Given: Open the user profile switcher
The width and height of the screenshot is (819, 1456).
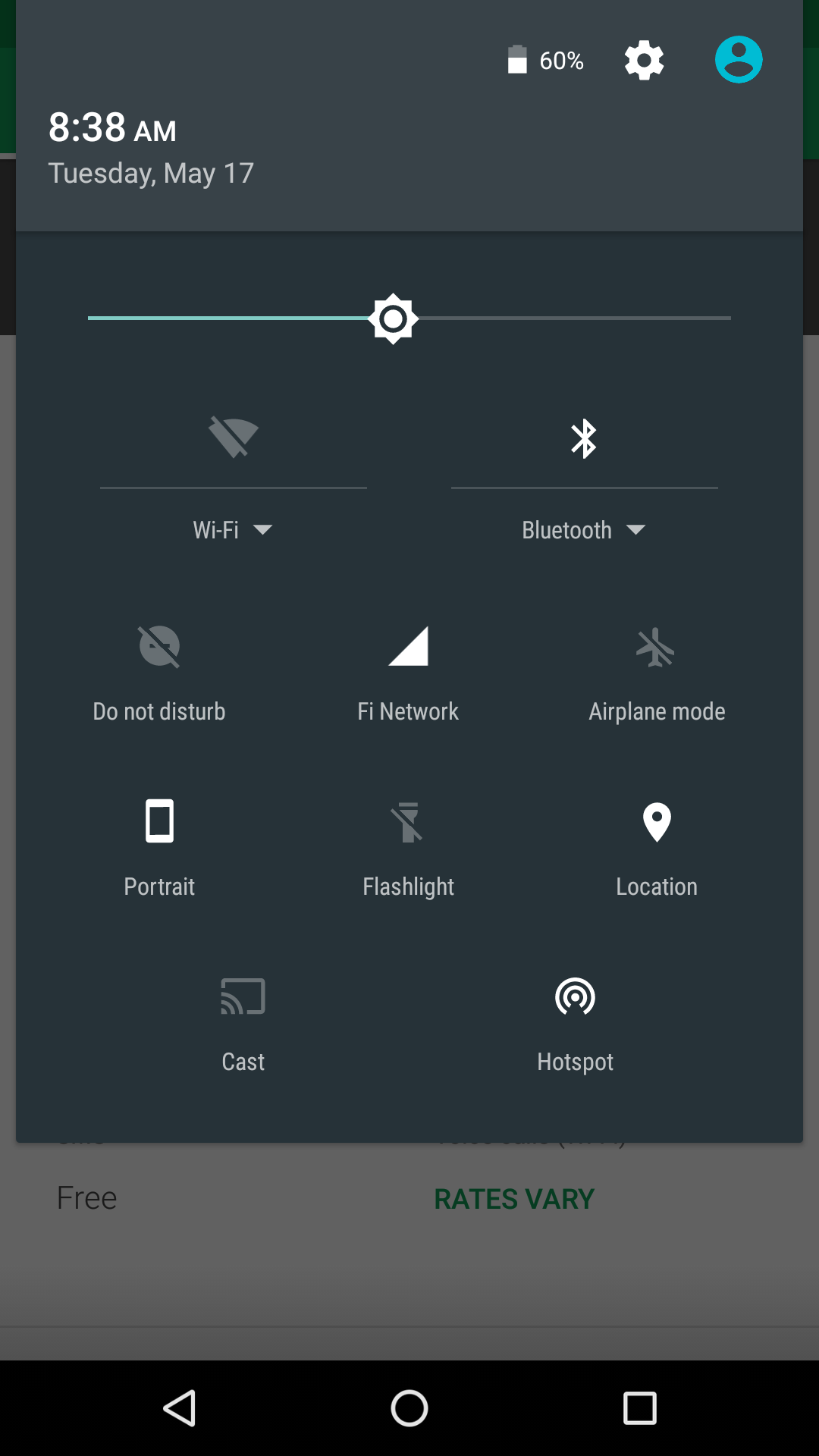Looking at the screenshot, I should pyautogui.click(x=739, y=59).
